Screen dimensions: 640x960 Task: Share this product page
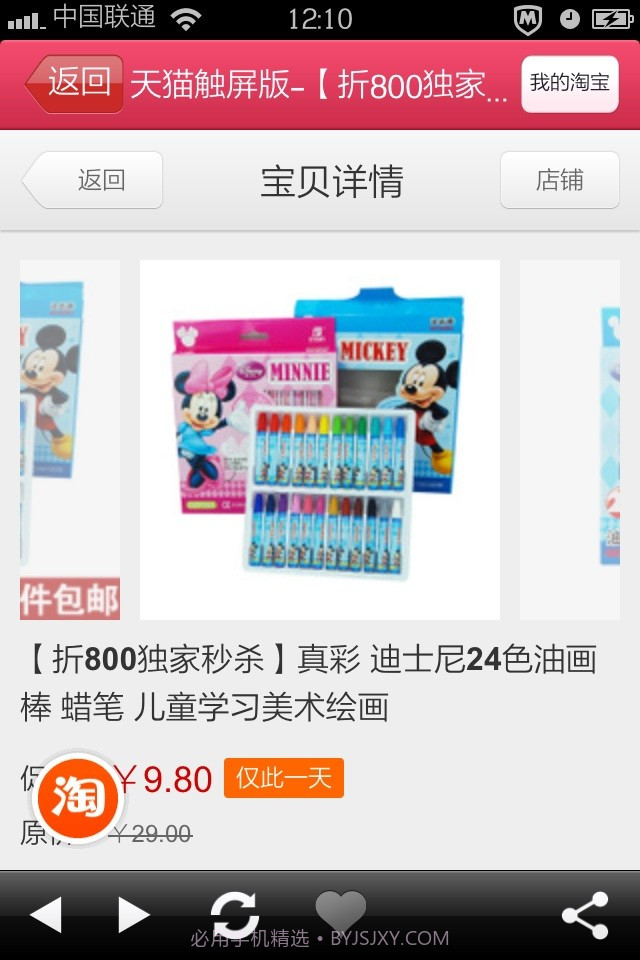pyautogui.click(x=585, y=914)
